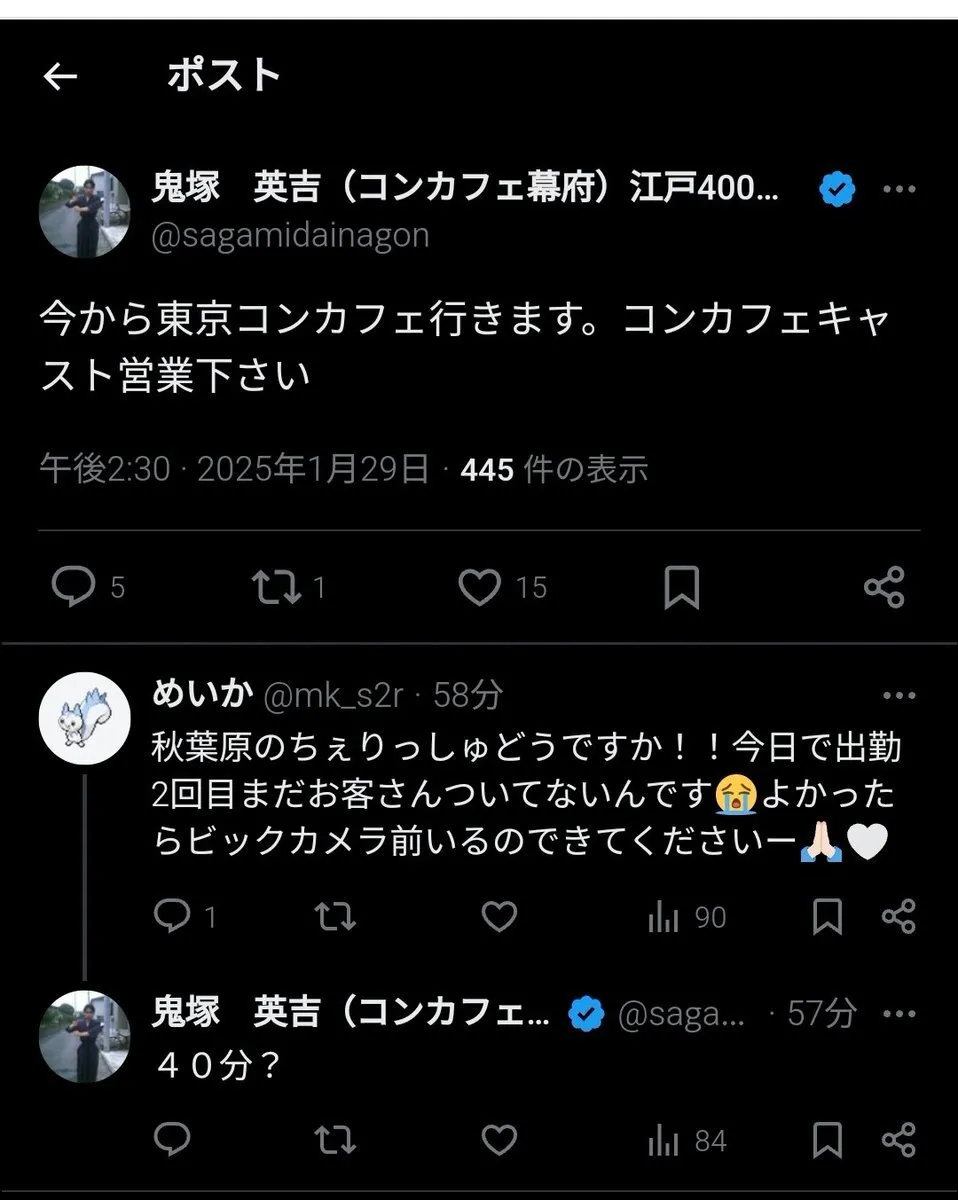Repost the main post
This screenshot has height=1200, width=958.
[276, 587]
